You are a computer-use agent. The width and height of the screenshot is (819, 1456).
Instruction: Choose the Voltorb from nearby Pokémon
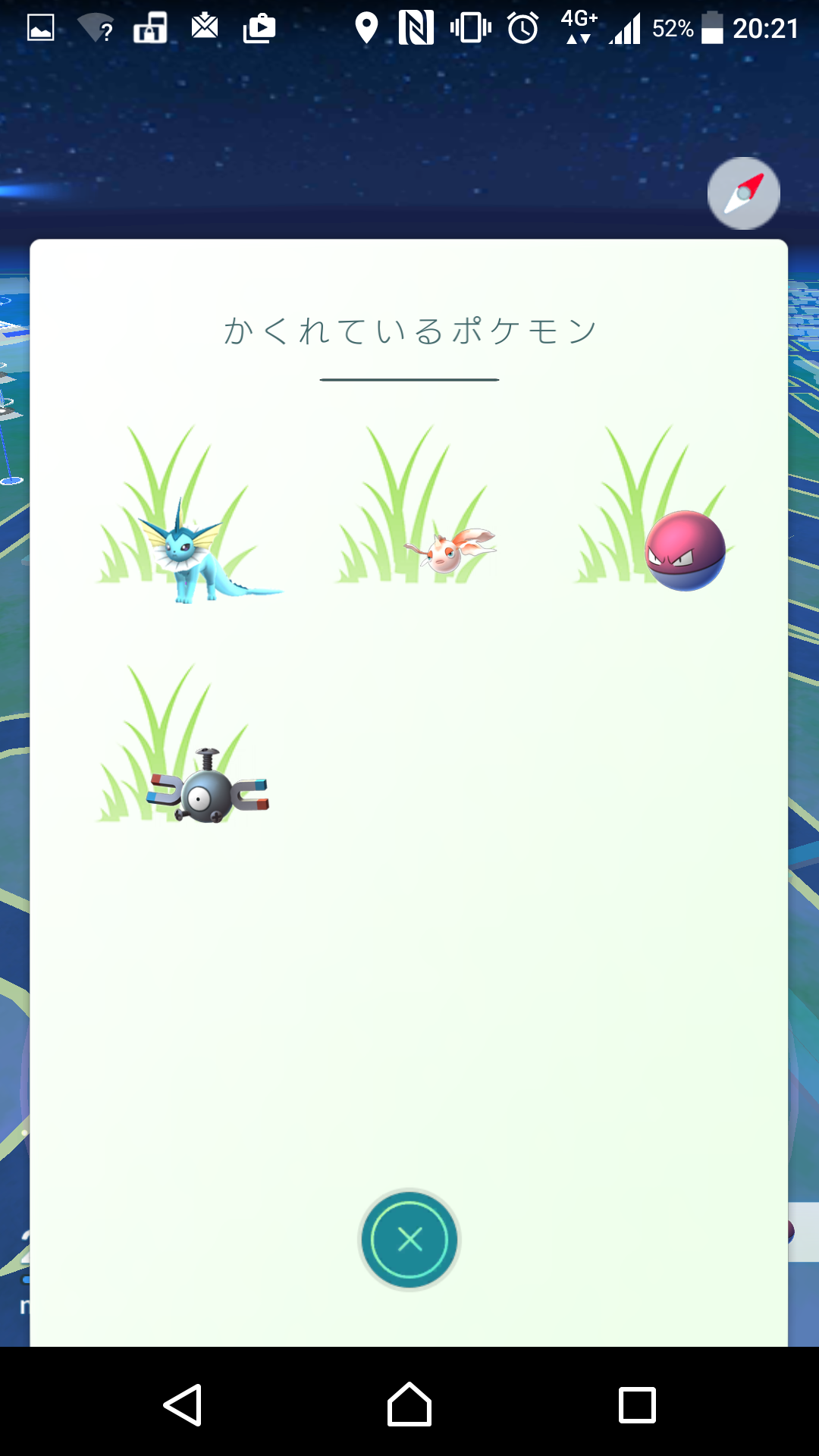point(684,551)
